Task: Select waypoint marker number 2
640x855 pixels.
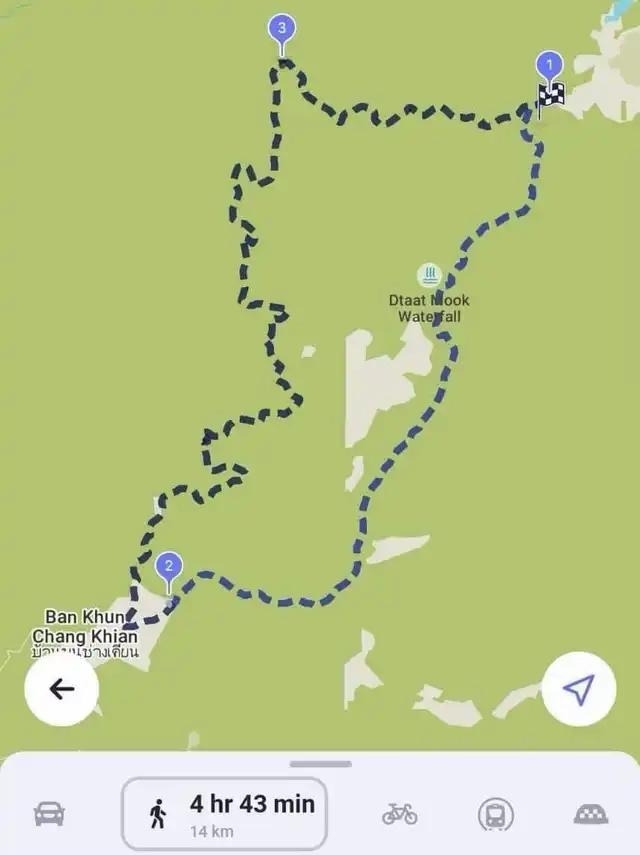Action: (x=168, y=567)
